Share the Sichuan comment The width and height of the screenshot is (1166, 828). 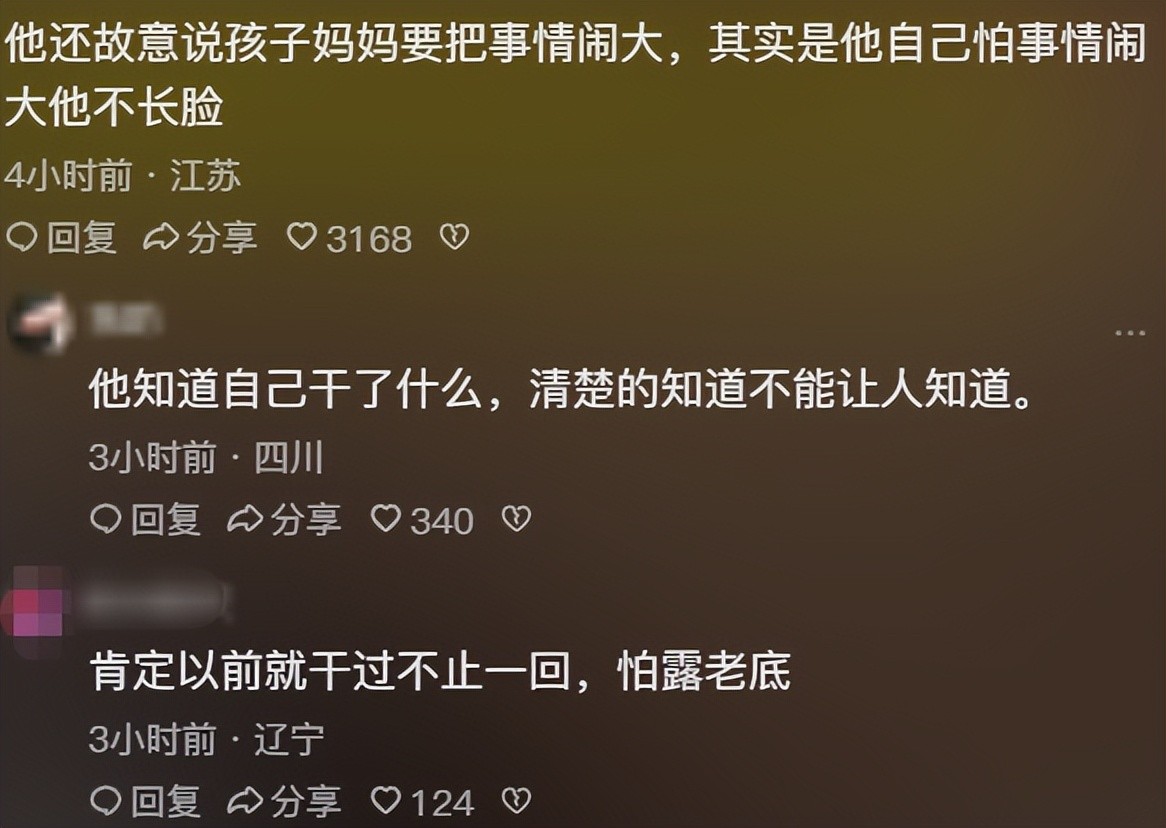(284, 519)
